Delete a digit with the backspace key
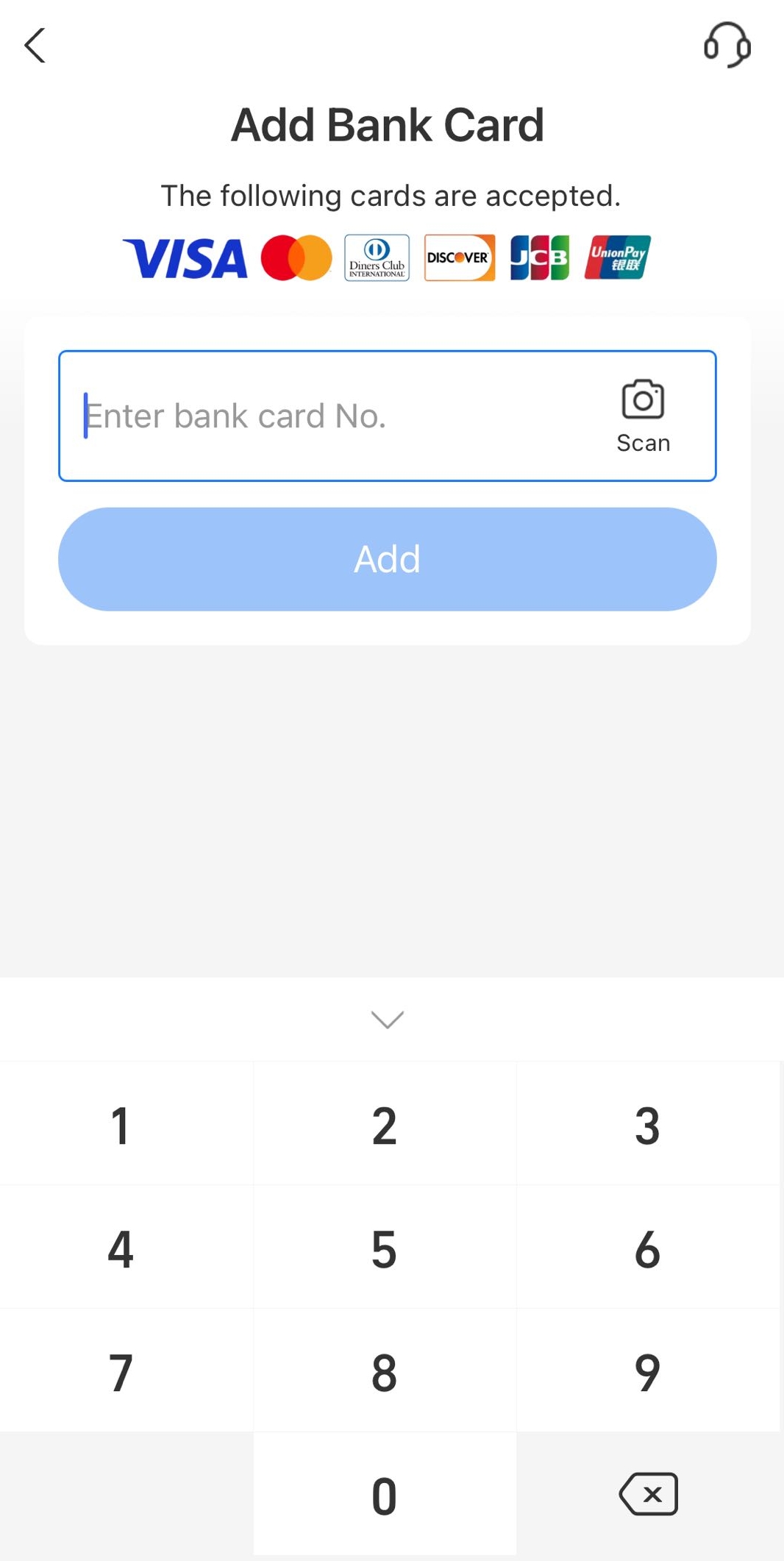Viewport: 784px width, 1561px height. pyautogui.click(x=649, y=1495)
